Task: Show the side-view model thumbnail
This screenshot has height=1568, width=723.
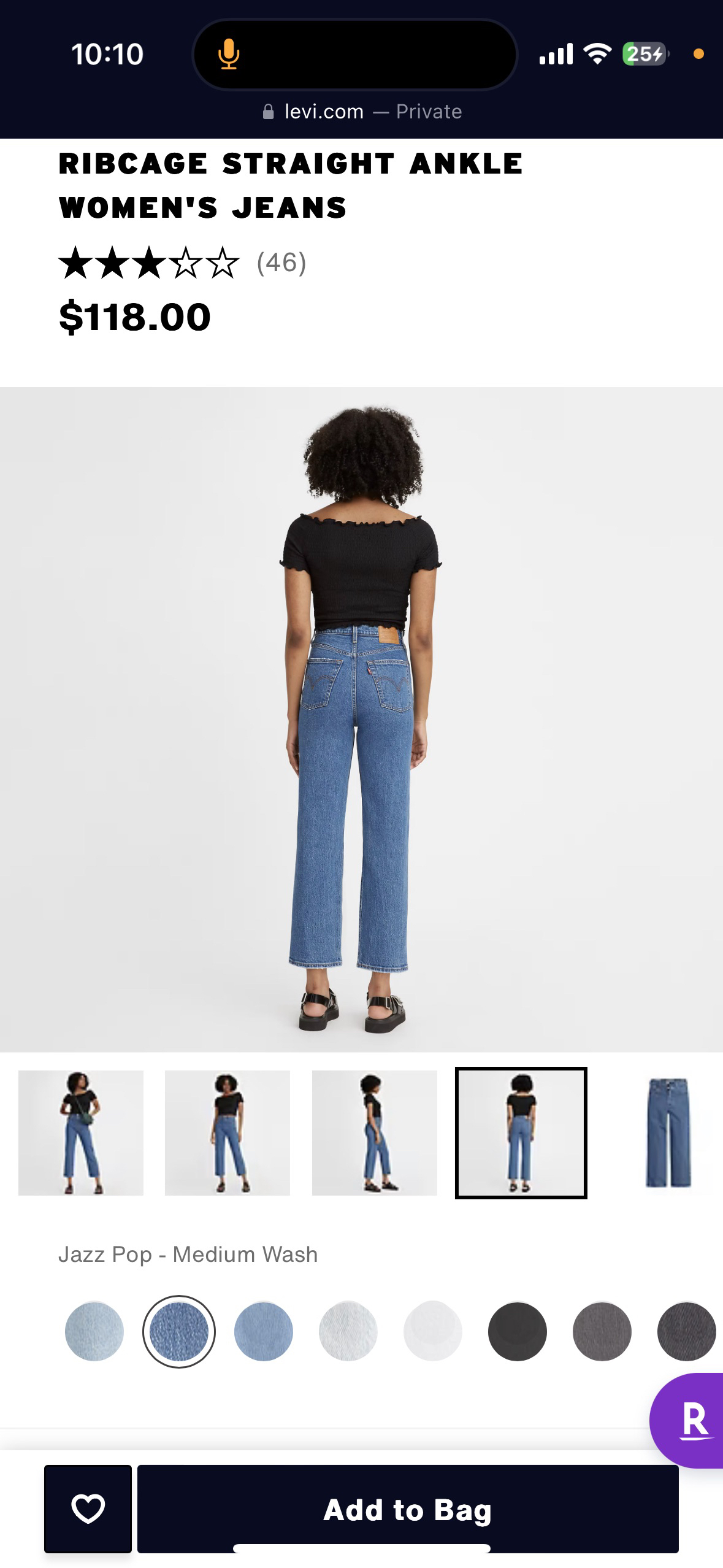Action: click(374, 1132)
